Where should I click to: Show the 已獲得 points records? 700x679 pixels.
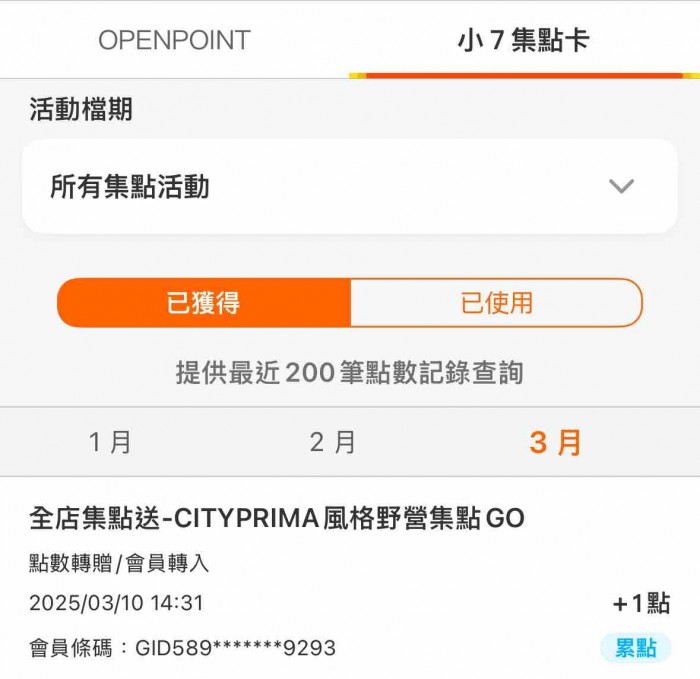[x=204, y=303]
